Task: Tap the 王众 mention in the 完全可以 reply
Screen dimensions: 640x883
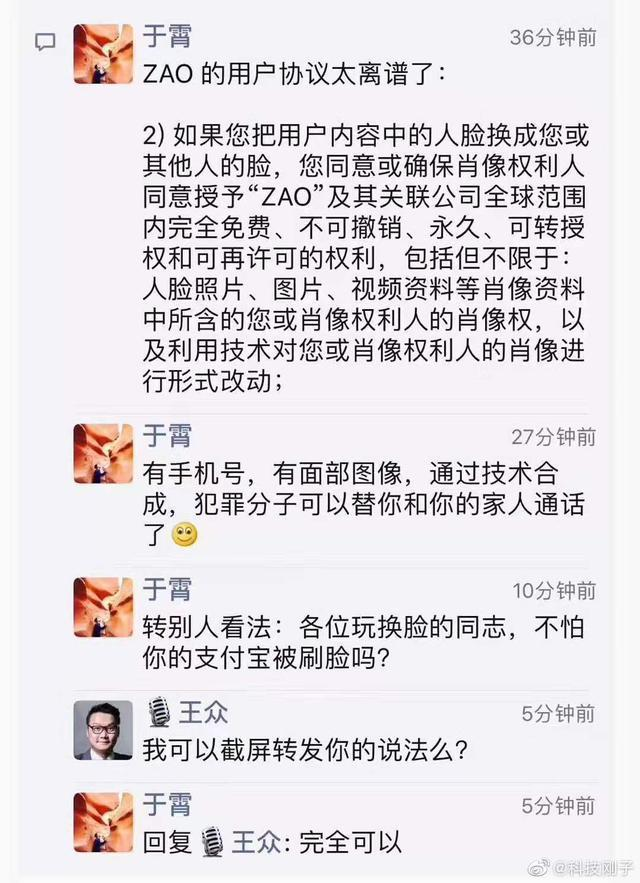Action: [256, 842]
